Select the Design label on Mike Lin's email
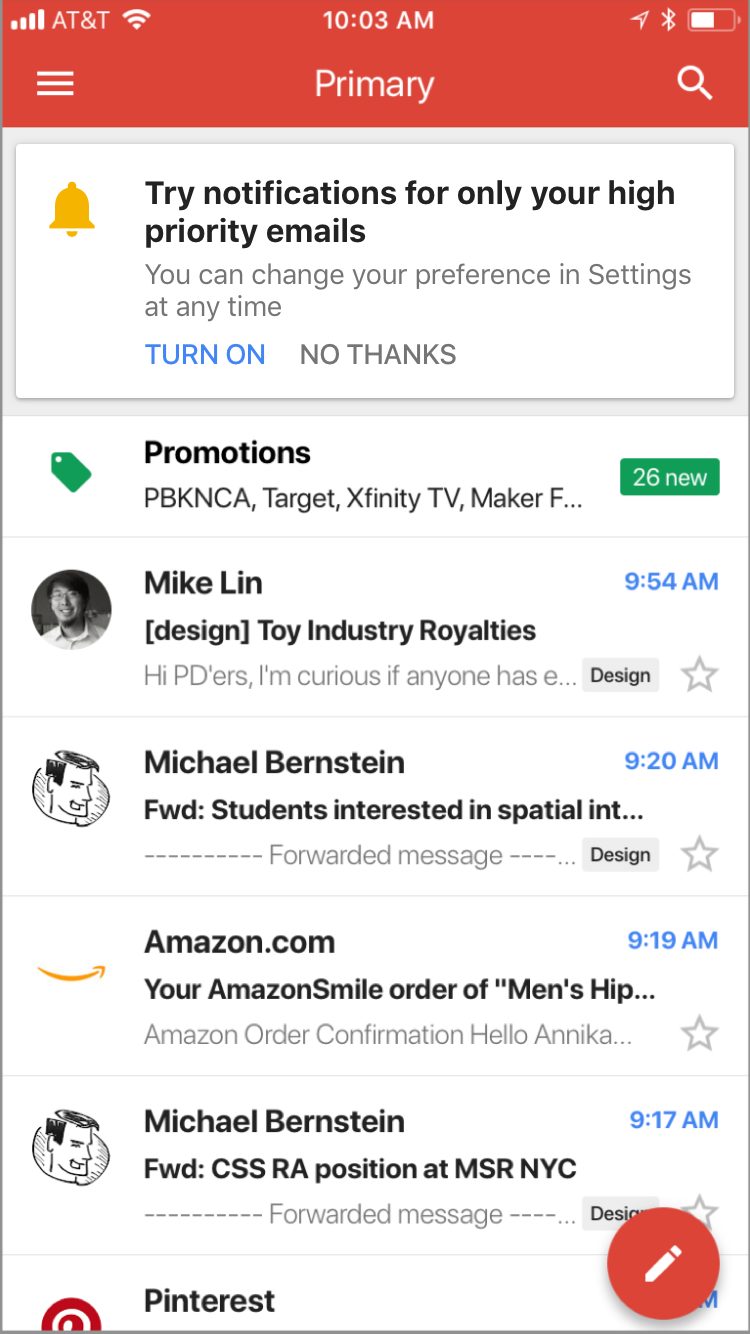This screenshot has height=1334, width=750. coord(620,675)
